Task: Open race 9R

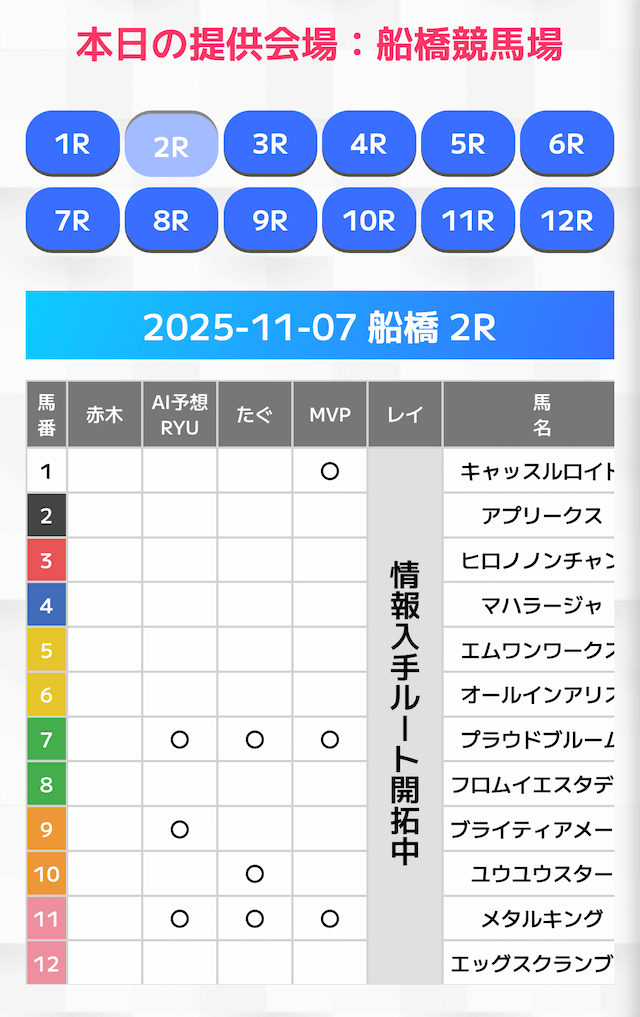Action: tap(270, 219)
